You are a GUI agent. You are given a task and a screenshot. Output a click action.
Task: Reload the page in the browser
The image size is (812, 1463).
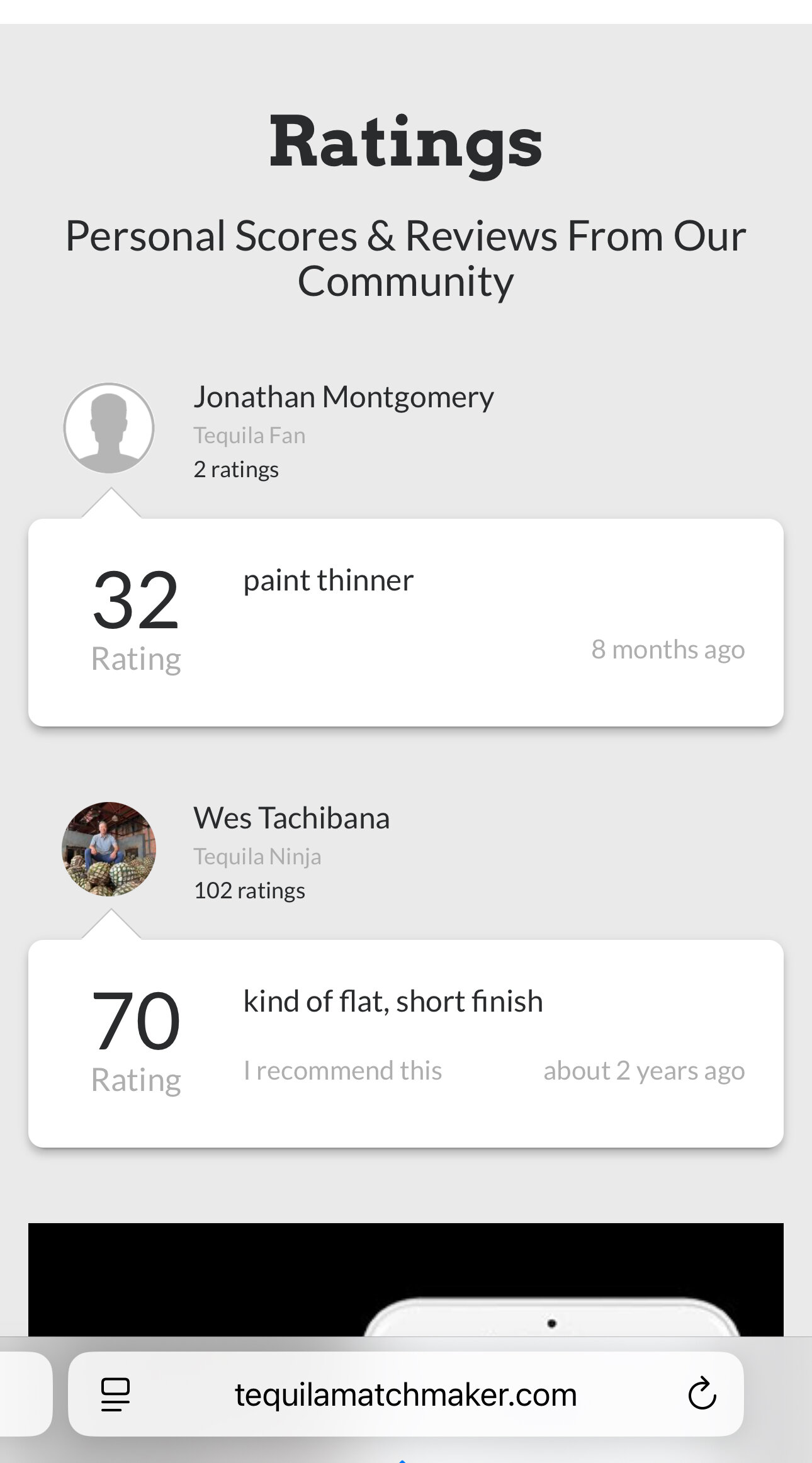[x=702, y=1394]
